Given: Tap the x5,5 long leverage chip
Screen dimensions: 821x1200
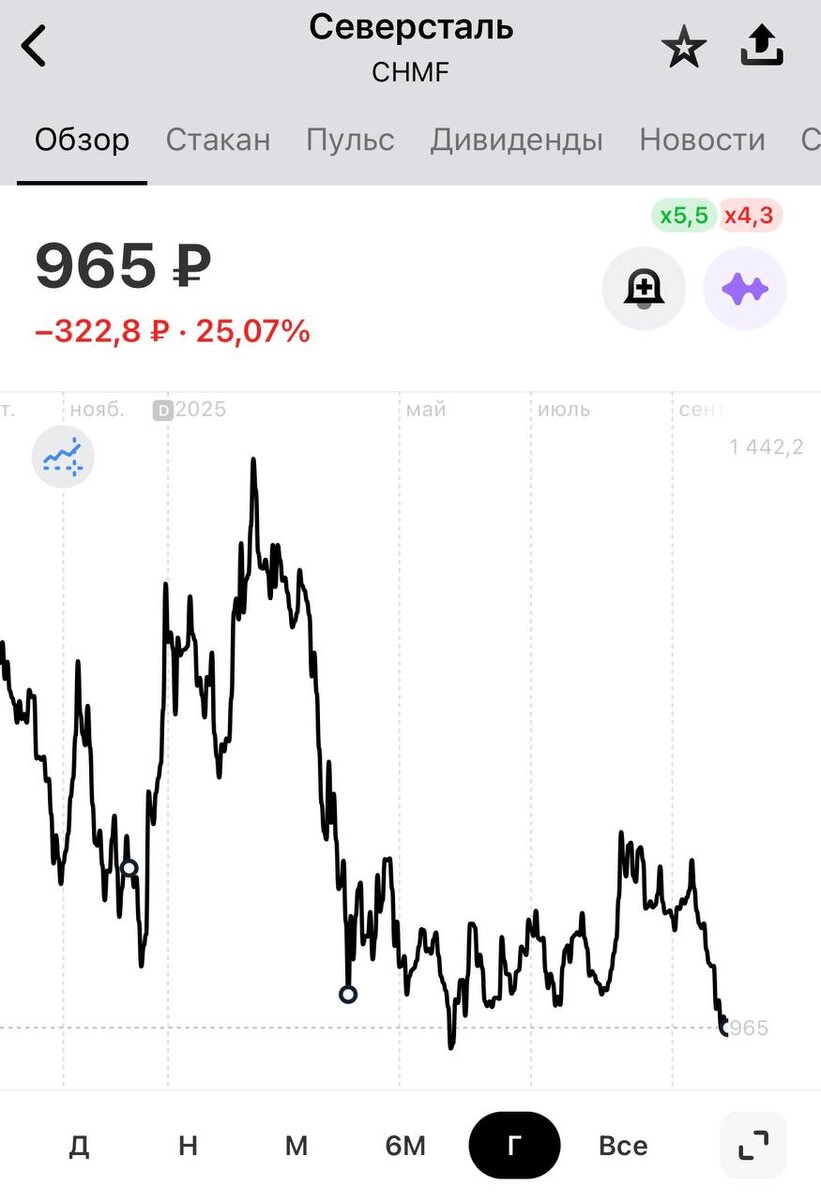Looking at the screenshot, I should [x=684, y=215].
